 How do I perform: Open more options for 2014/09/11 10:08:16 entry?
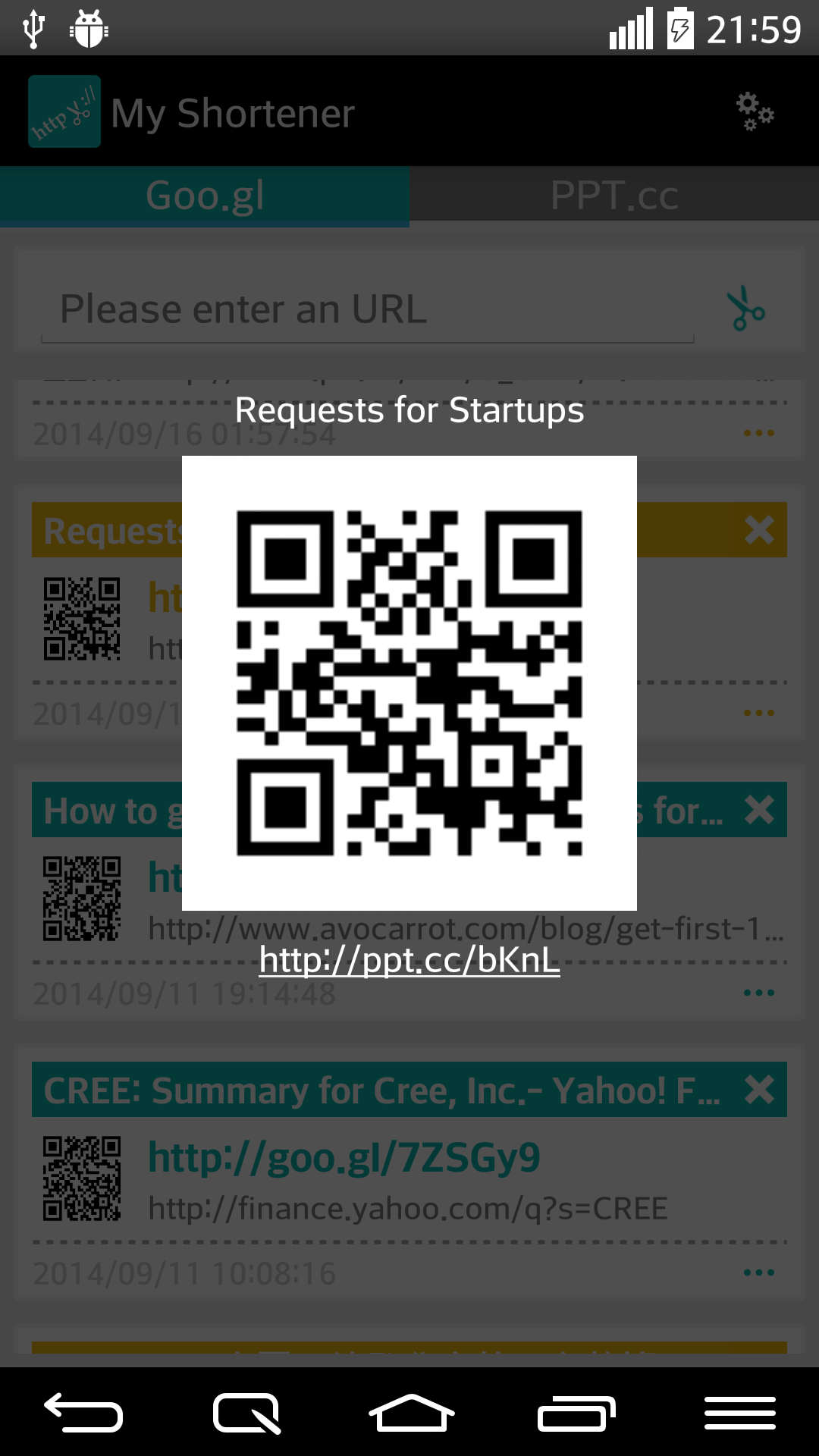pyautogui.click(x=759, y=1272)
